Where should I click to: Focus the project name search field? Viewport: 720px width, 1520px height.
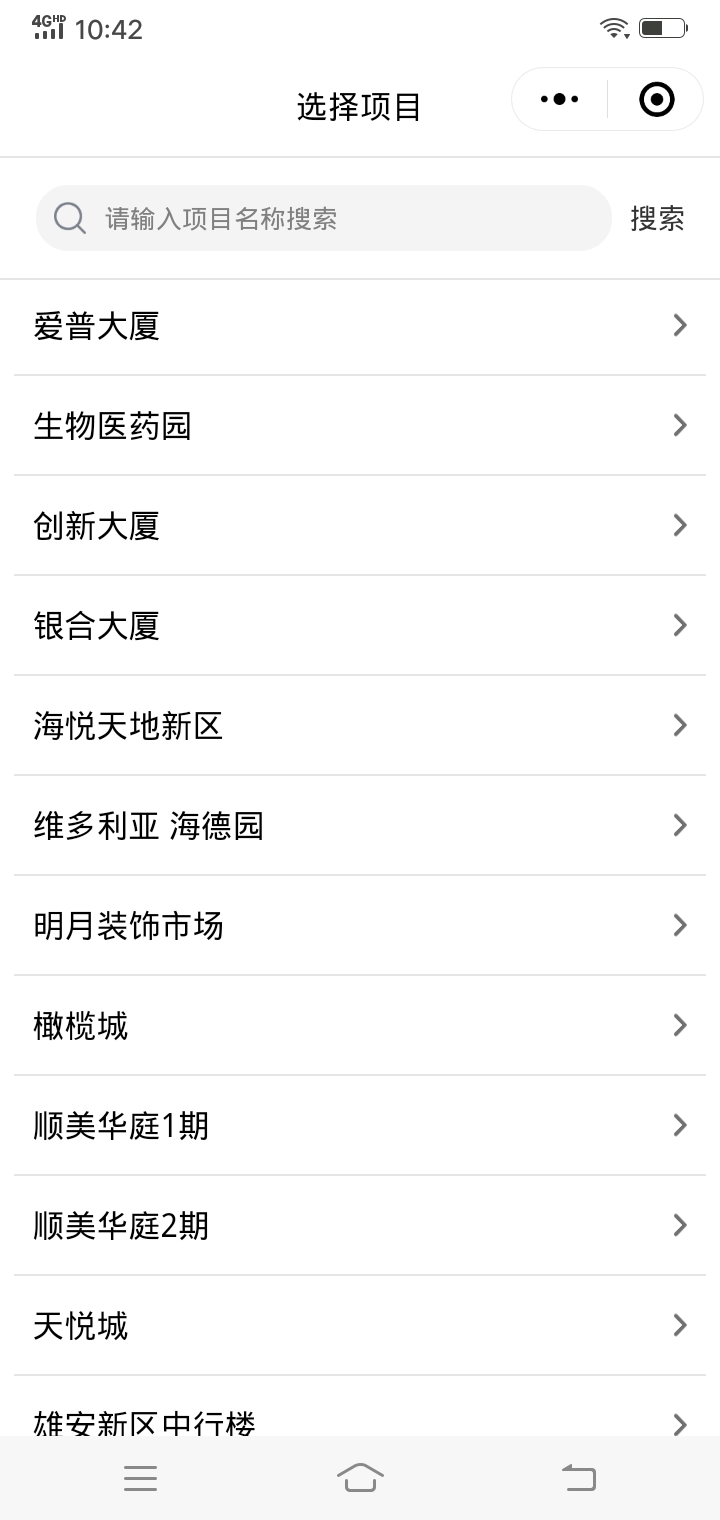(x=340, y=218)
